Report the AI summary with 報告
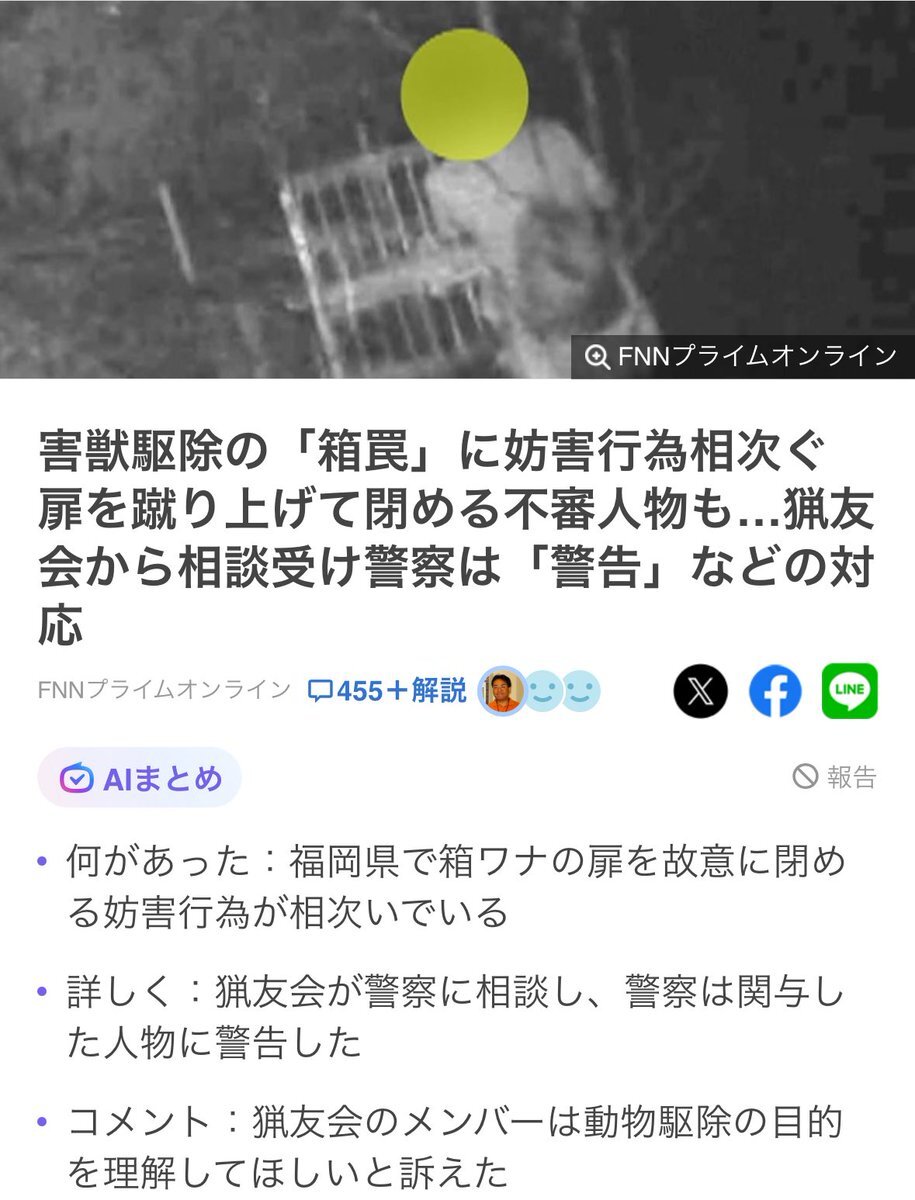 pyautogui.click(x=834, y=776)
